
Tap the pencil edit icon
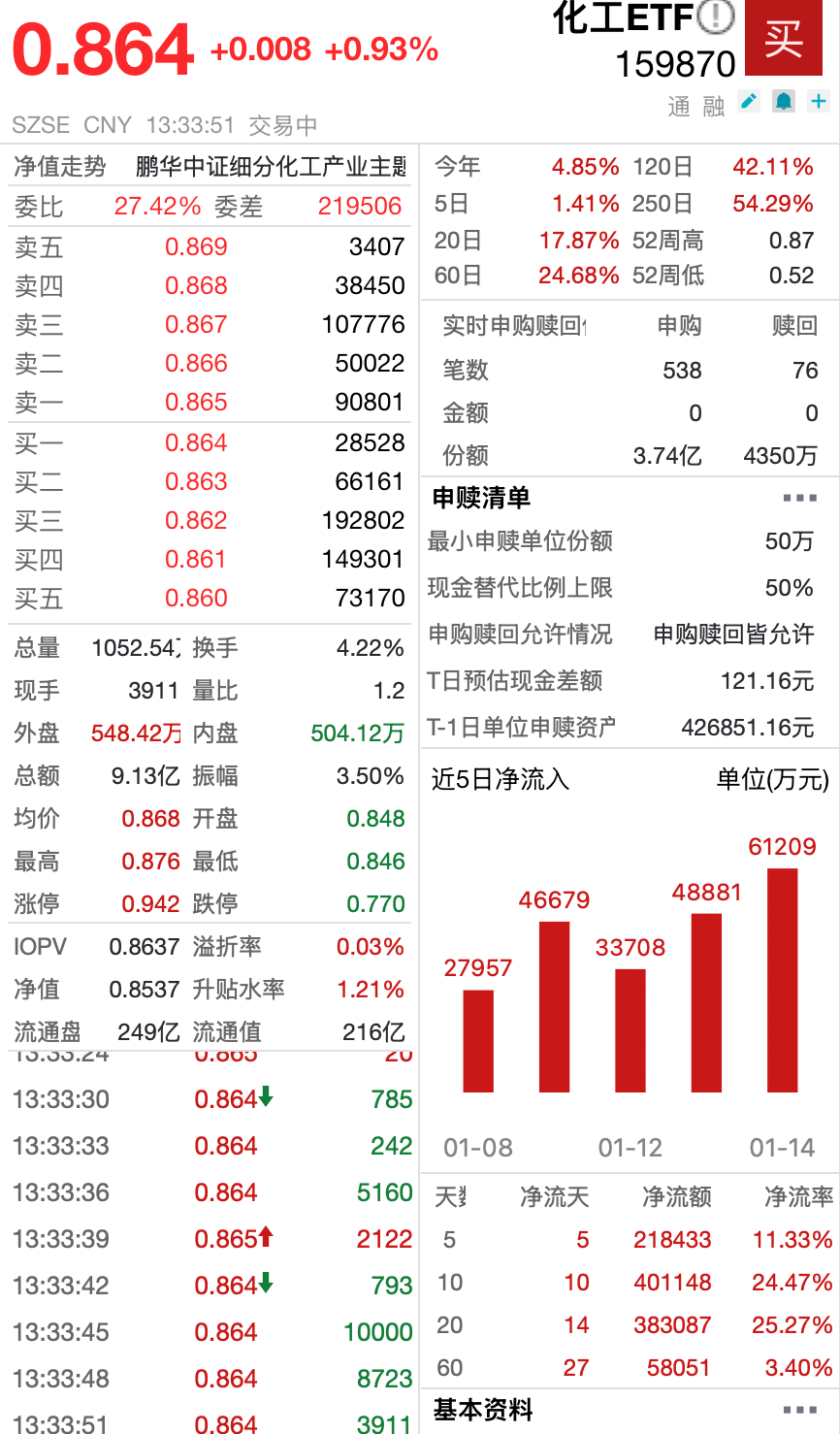pos(749,102)
